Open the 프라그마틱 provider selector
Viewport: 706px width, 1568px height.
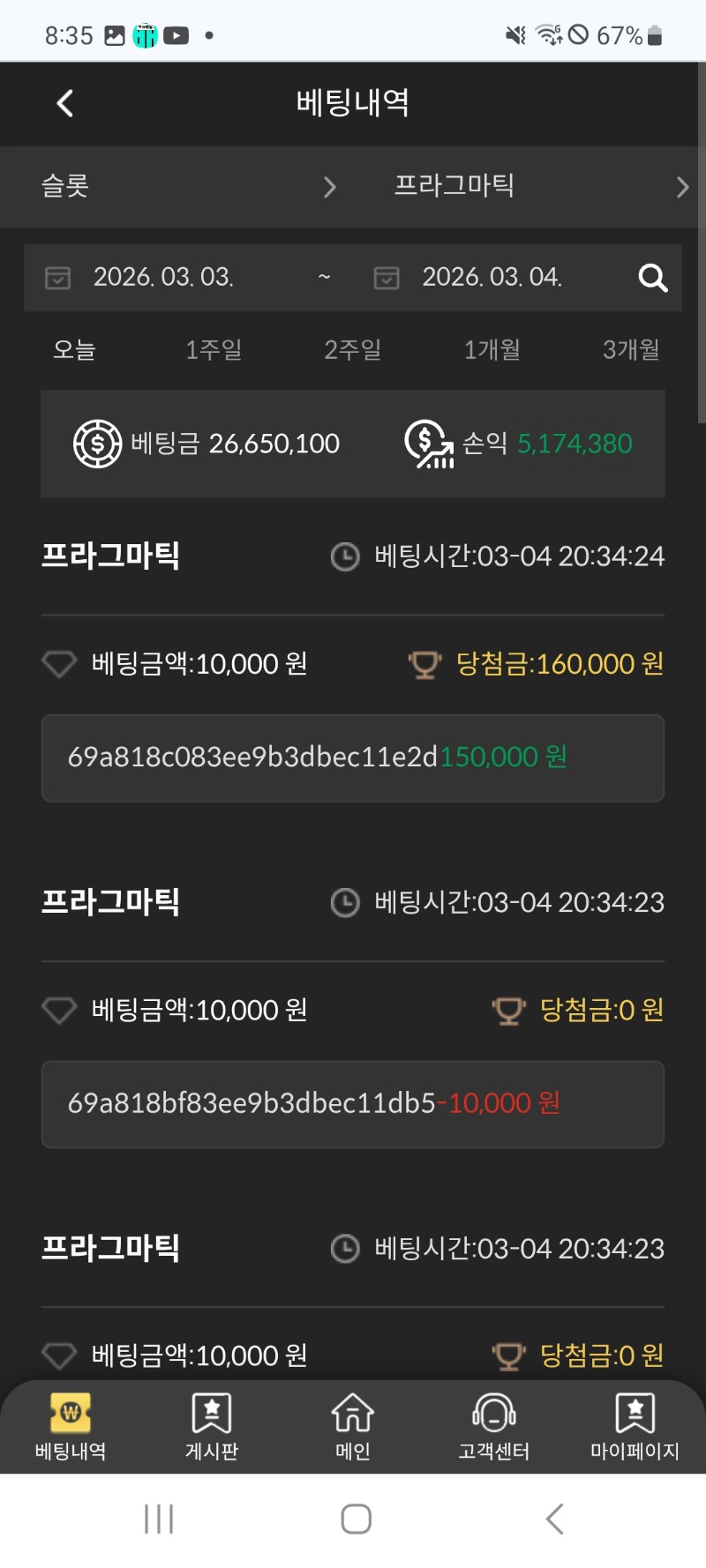click(538, 186)
